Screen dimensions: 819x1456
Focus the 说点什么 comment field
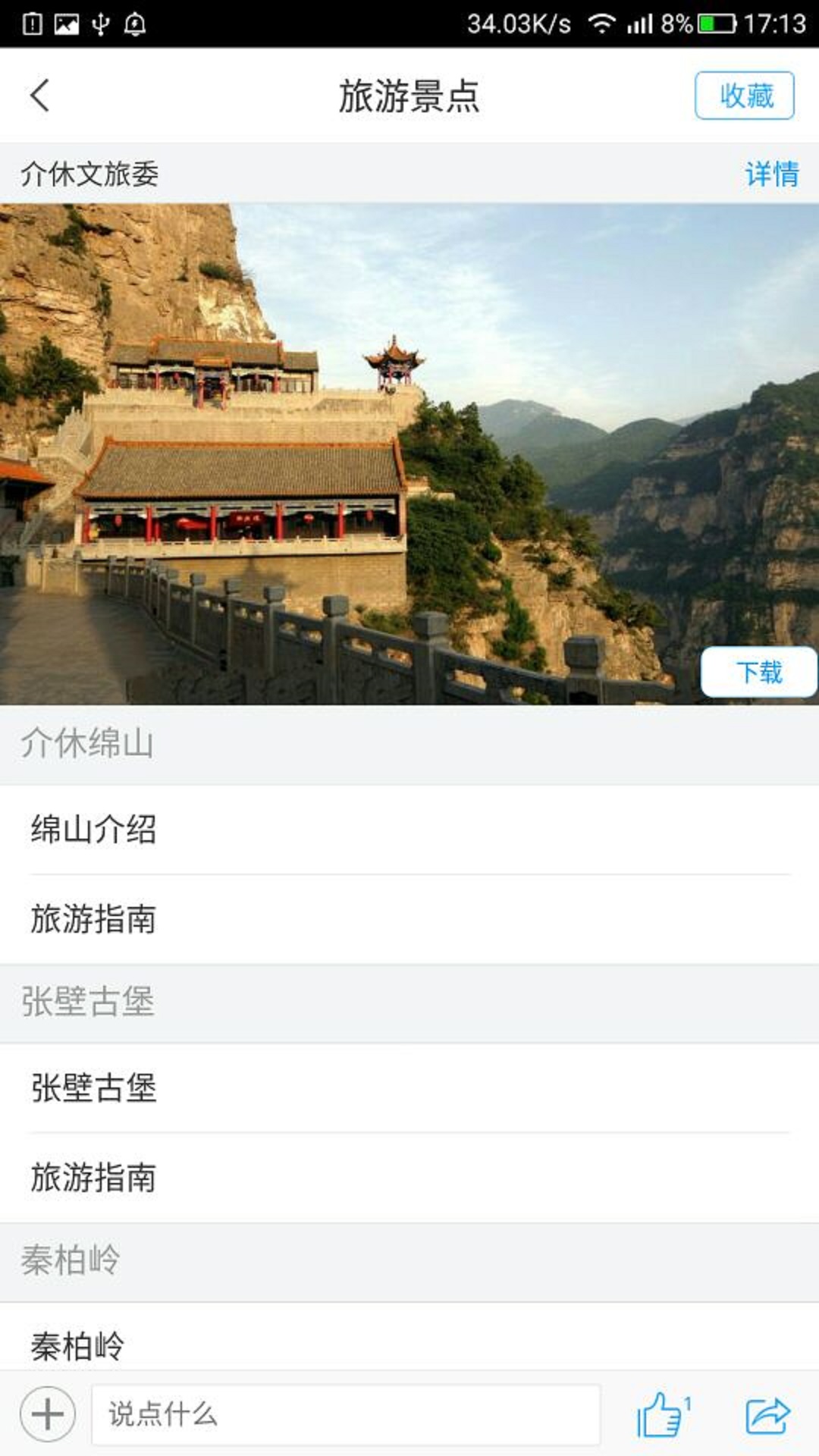coord(345,1414)
